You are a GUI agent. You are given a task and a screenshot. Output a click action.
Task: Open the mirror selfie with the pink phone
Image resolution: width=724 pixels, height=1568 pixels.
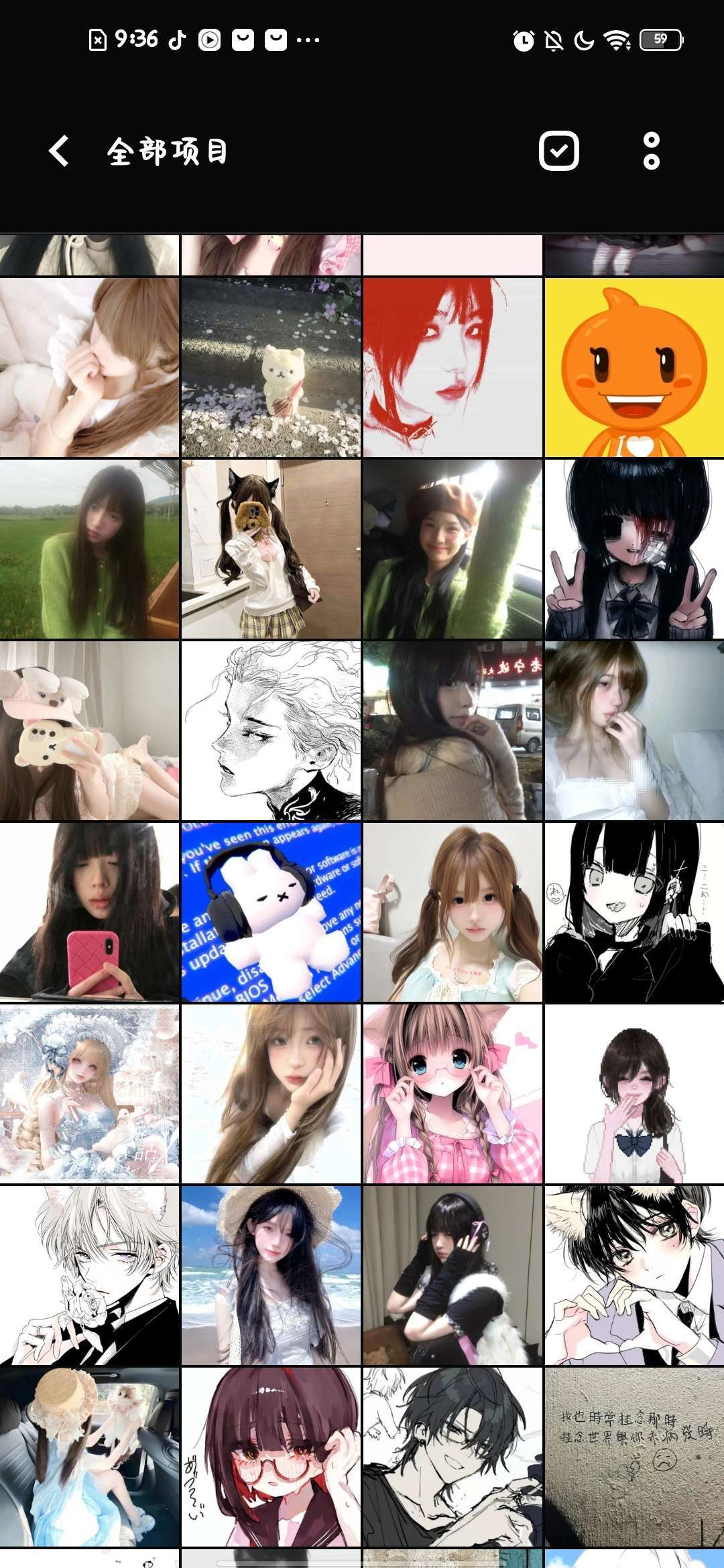[x=89, y=912]
